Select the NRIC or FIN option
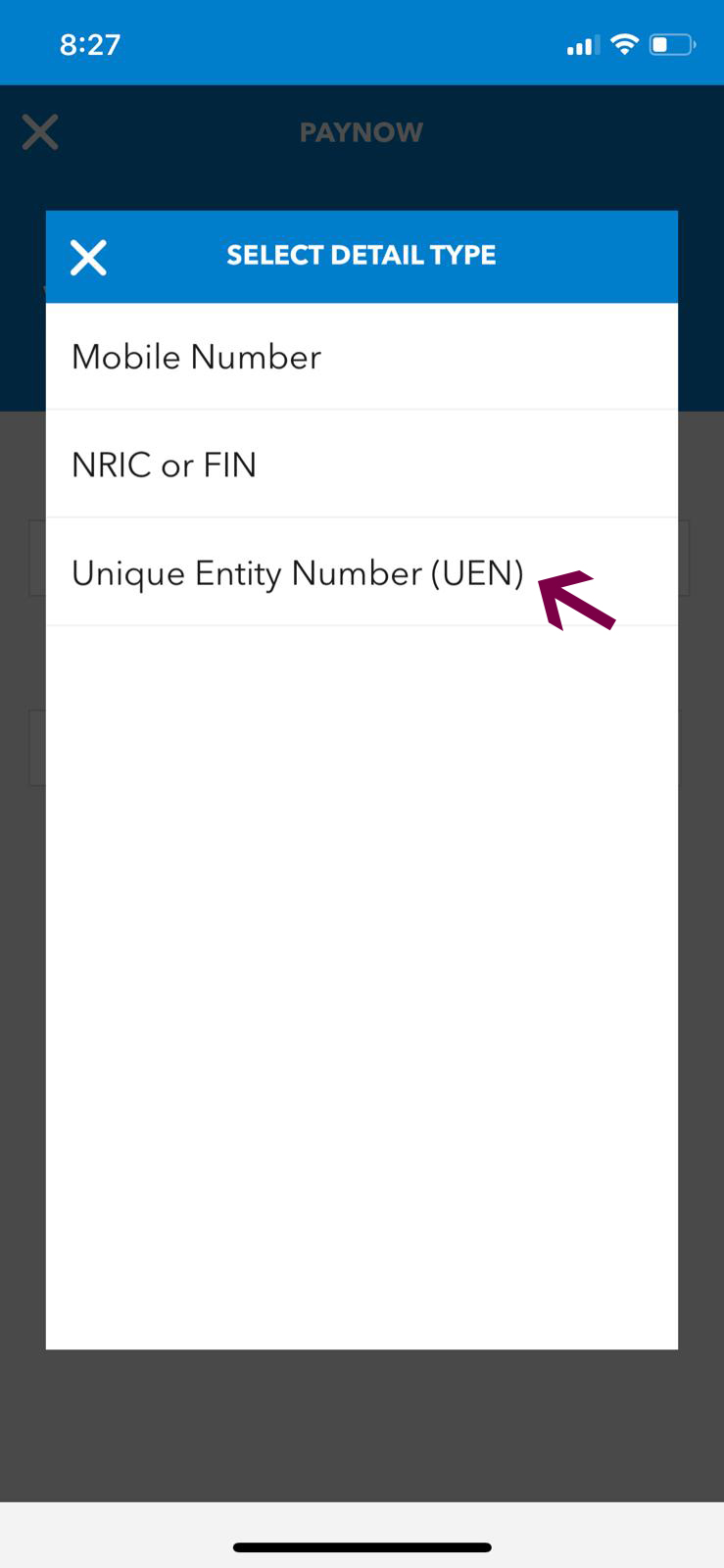 click(x=165, y=465)
